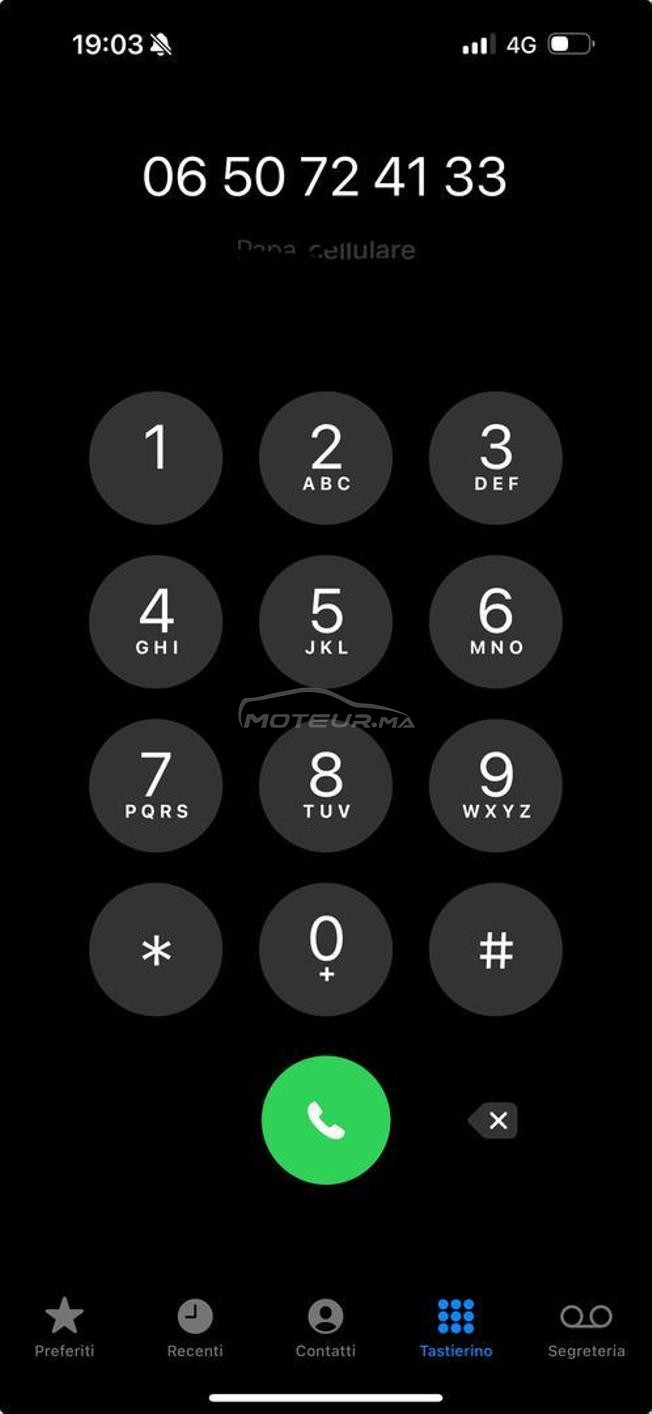The image size is (652, 1414).
Task: Go to the Contatti tab
Action: point(326,1327)
